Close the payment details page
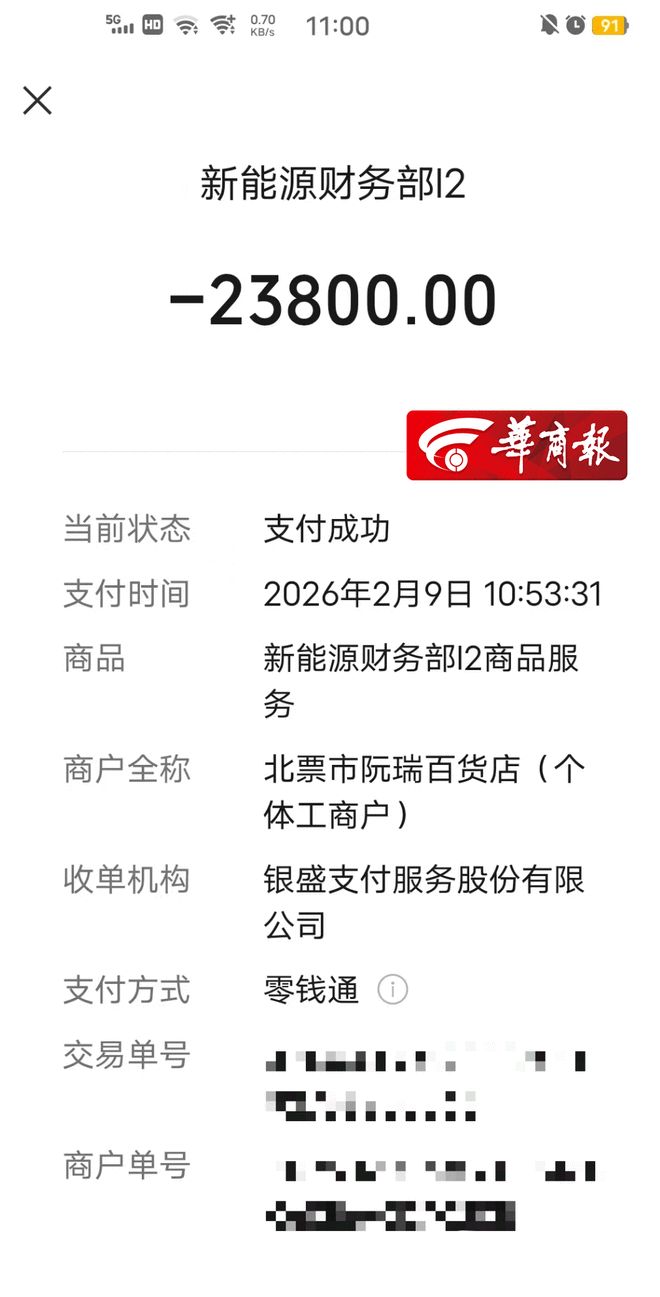660x1297 pixels. pos(37,100)
